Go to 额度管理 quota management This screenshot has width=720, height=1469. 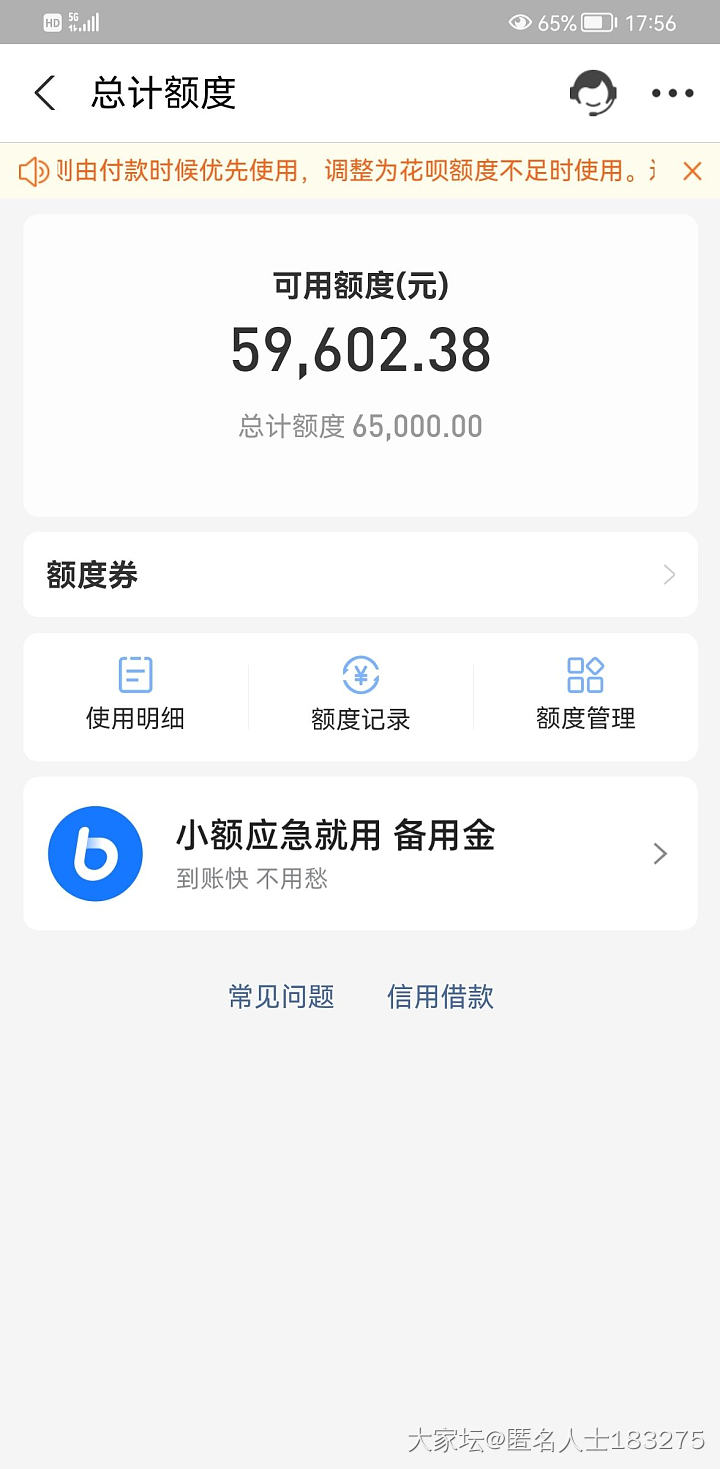(585, 696)
